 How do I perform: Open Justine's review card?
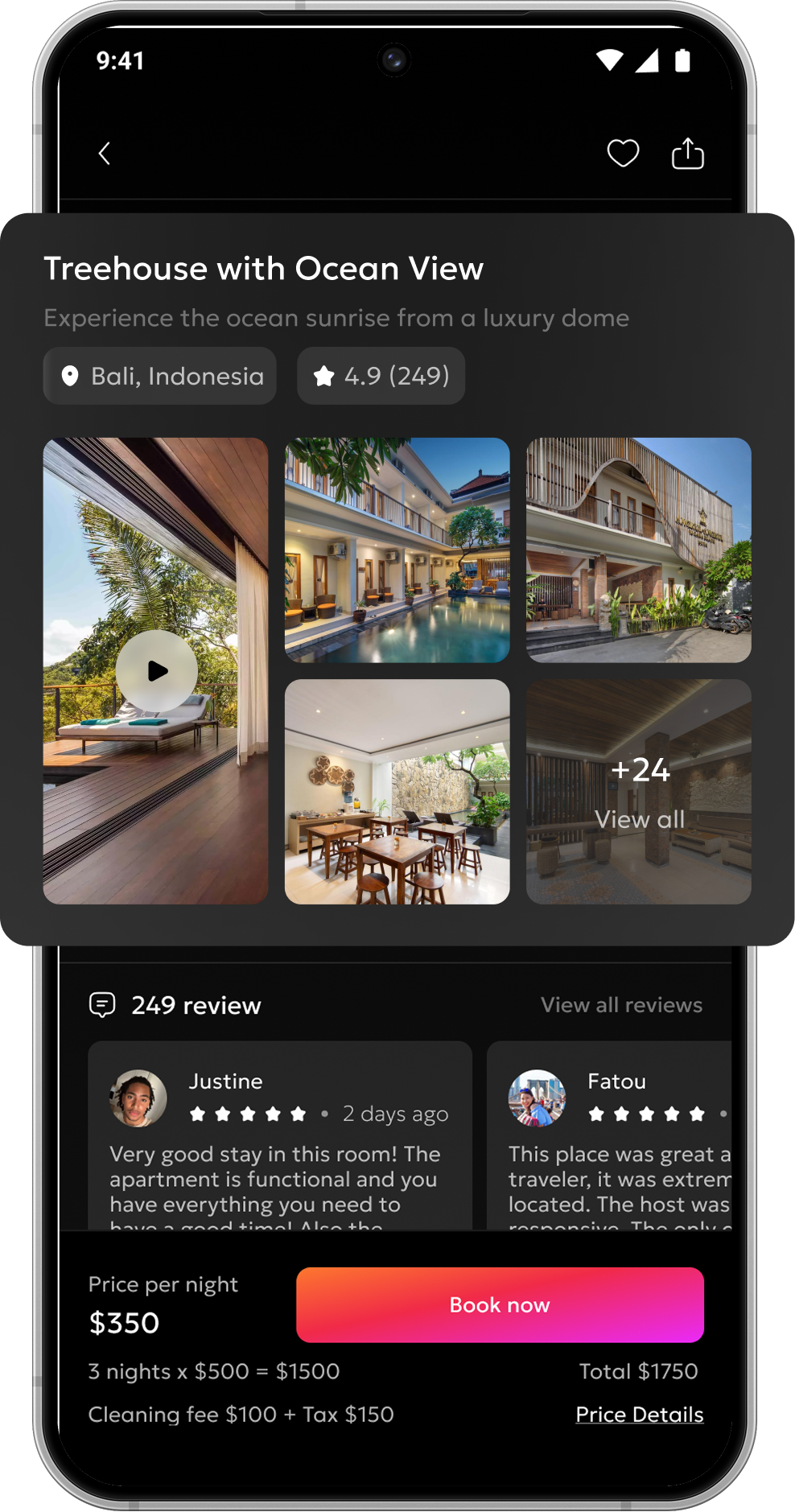pos(279,1143)
